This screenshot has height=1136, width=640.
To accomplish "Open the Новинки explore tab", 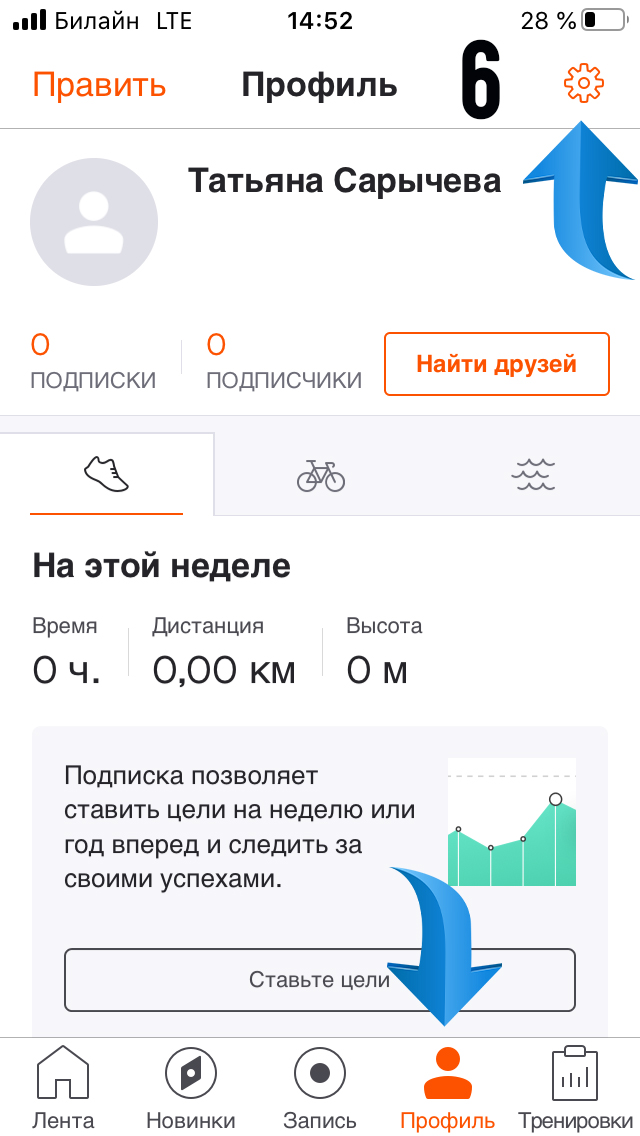I will pos(191,1087).
